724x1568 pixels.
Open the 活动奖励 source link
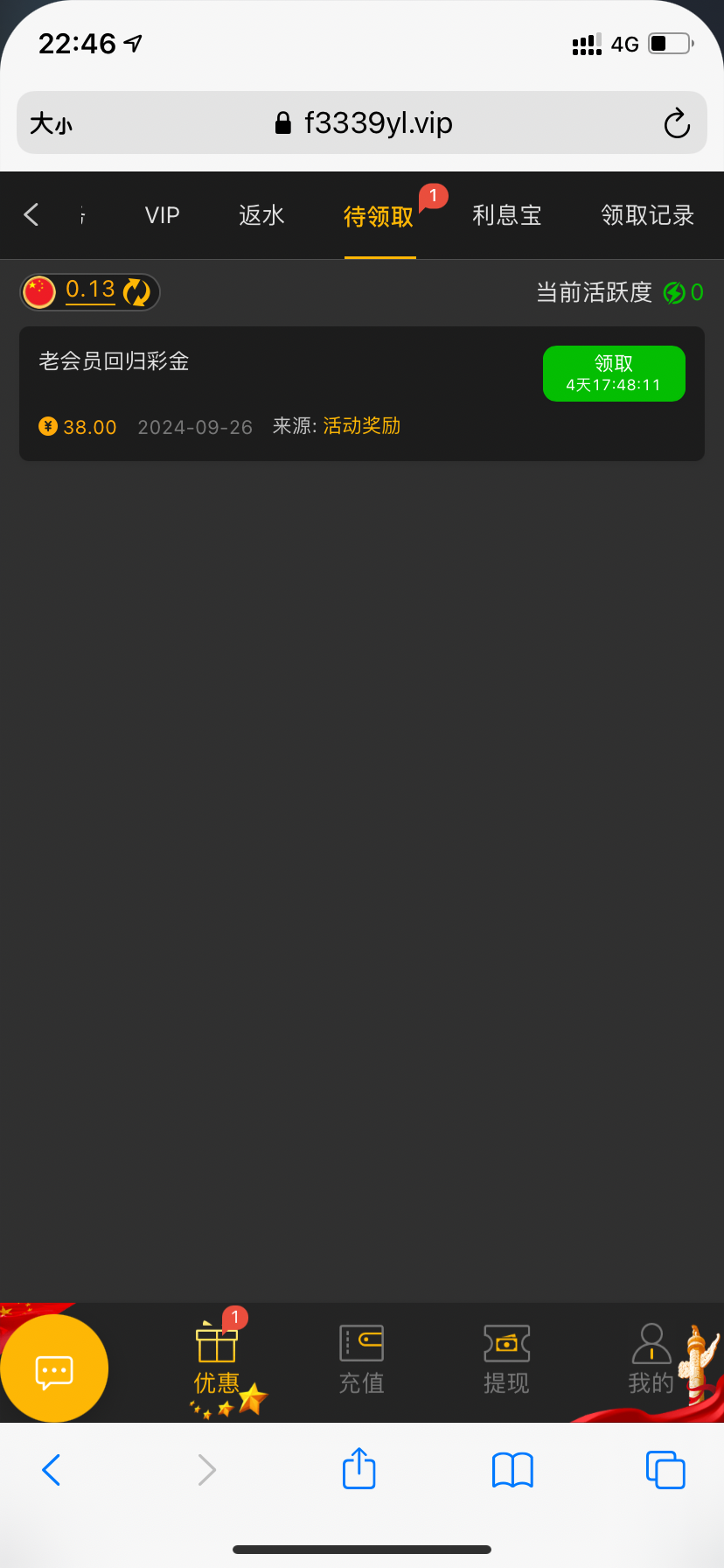click(x=362, y=426)
